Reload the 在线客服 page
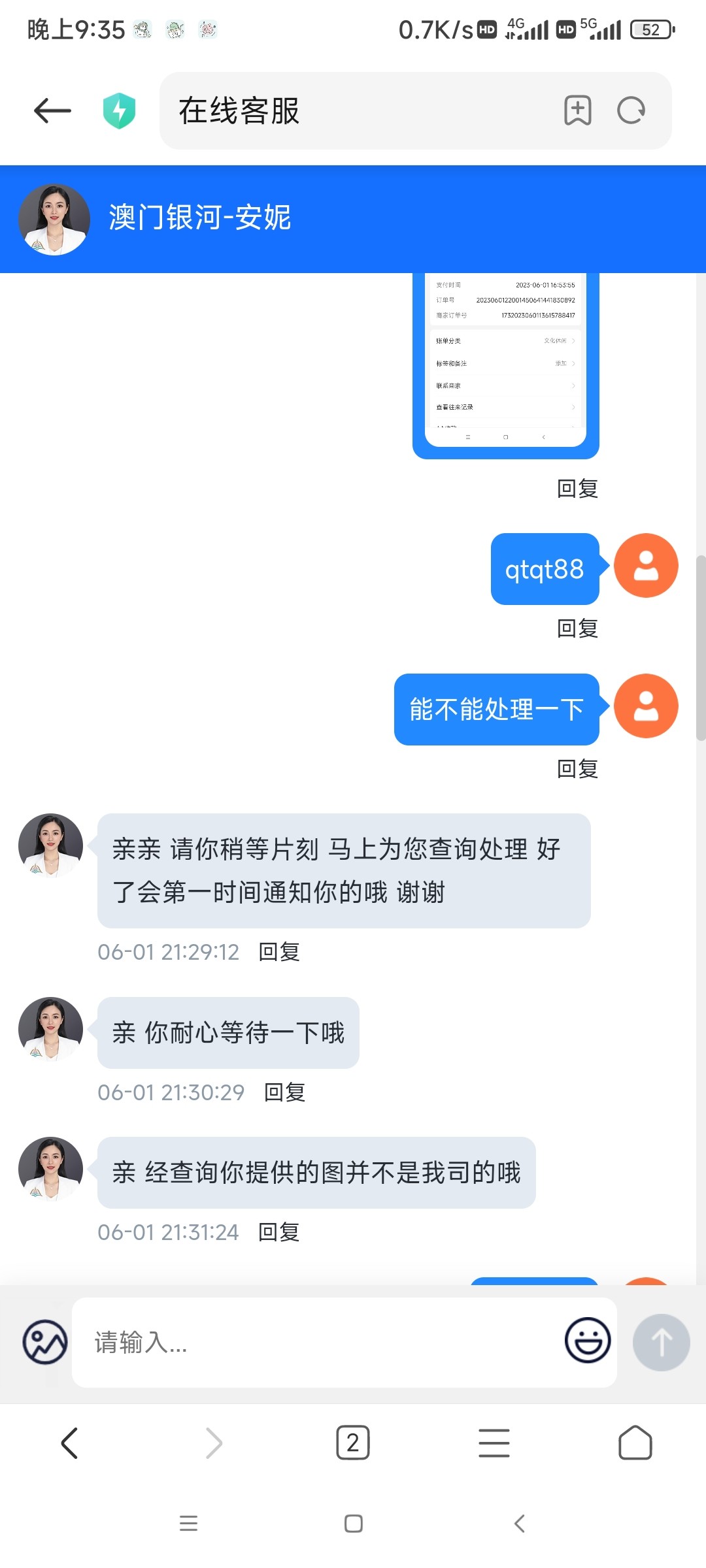The width and height of the screenshot is (706, 1568). [631, 110]
